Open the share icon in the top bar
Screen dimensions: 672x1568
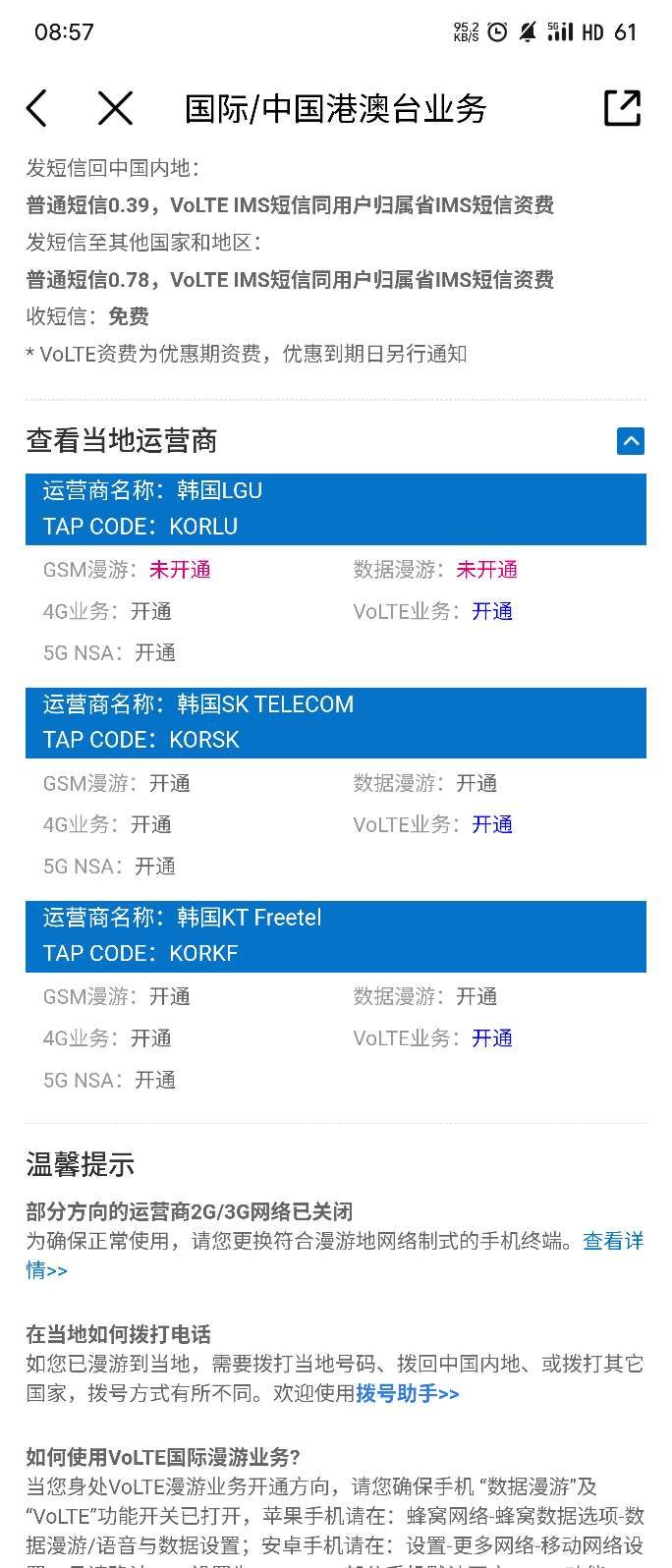coord(621,108)
